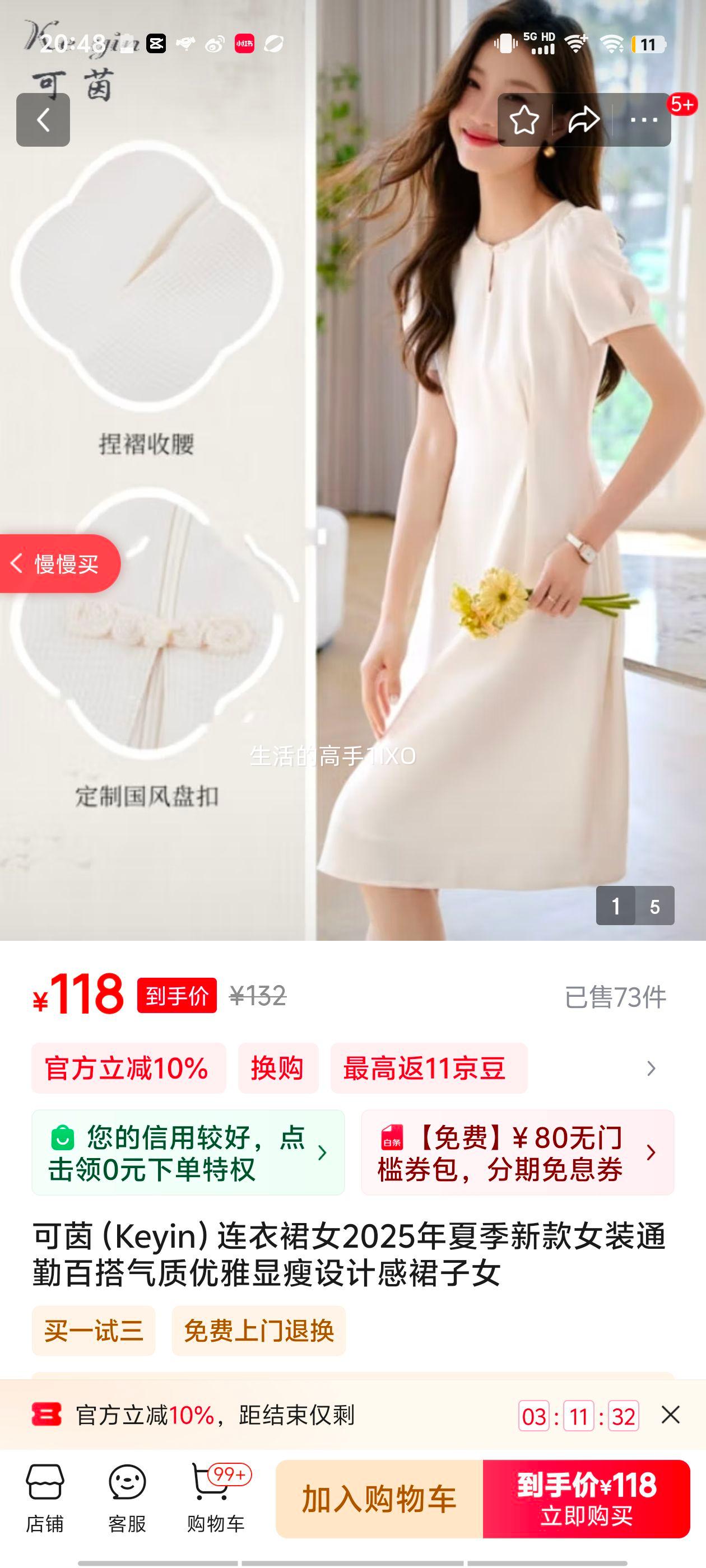Expand the 慢慢买 side tab

(x=59, y=564)
